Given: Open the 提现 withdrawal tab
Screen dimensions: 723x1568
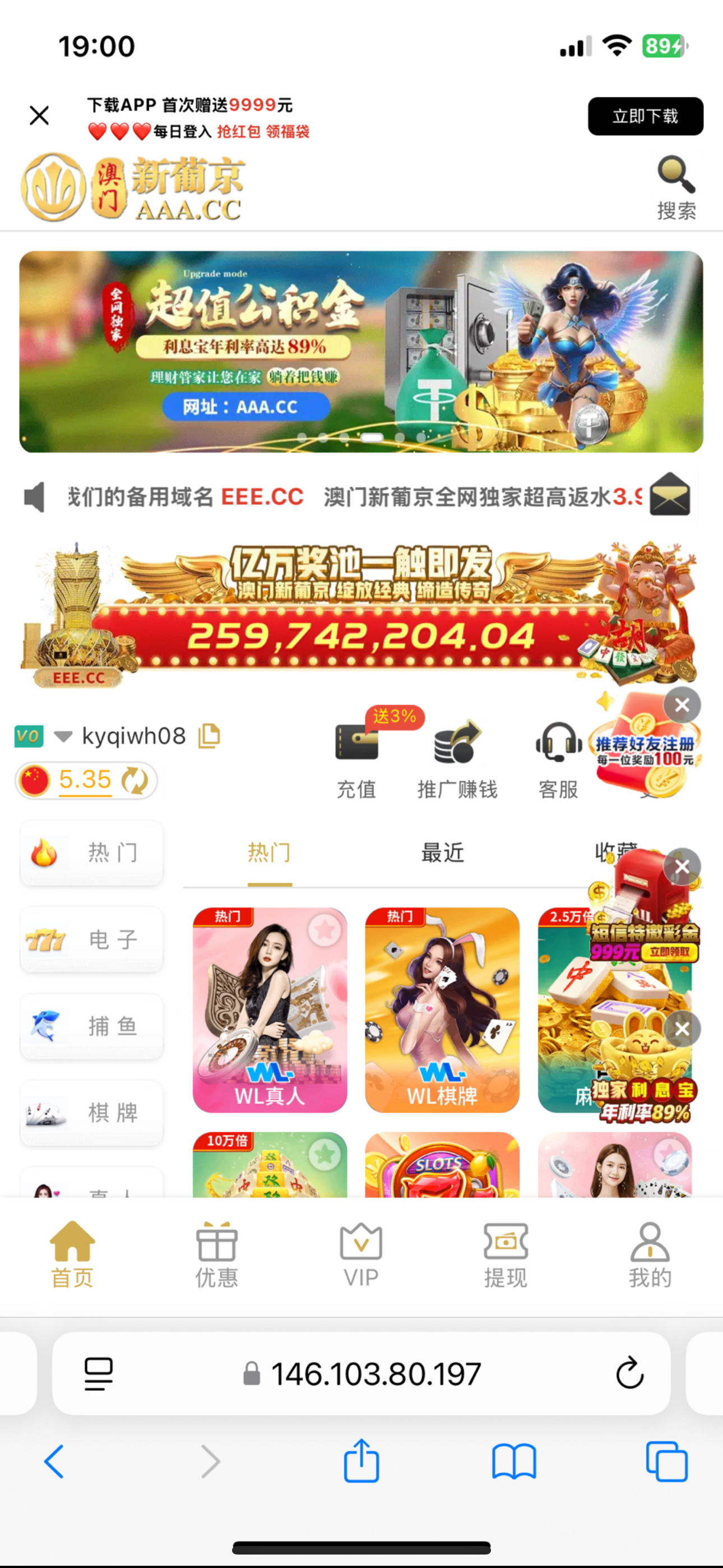Looking at the screenshot, I should coord(505,1255).
